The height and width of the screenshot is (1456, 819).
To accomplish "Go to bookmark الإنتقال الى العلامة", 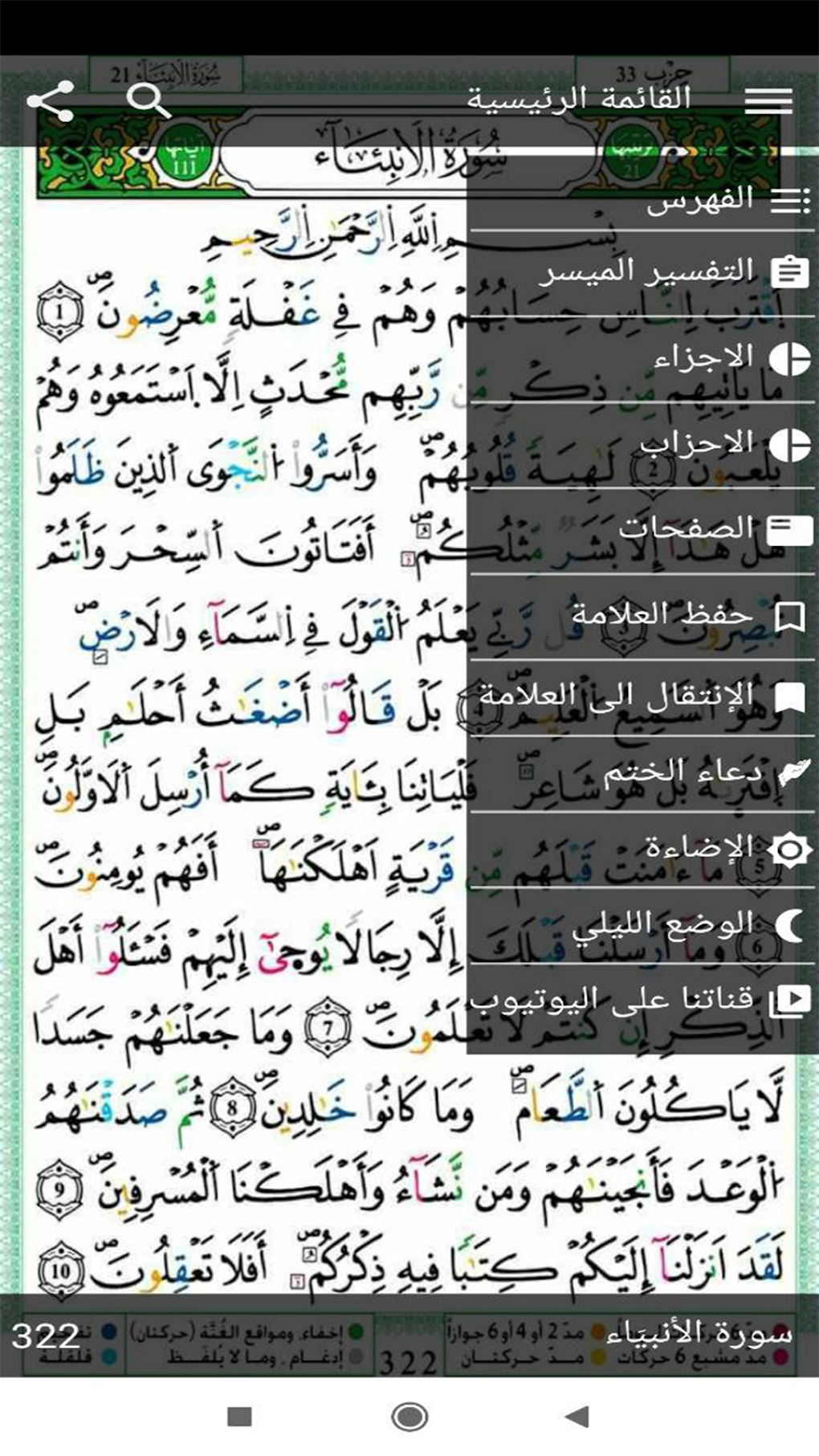I will (641, 696).
